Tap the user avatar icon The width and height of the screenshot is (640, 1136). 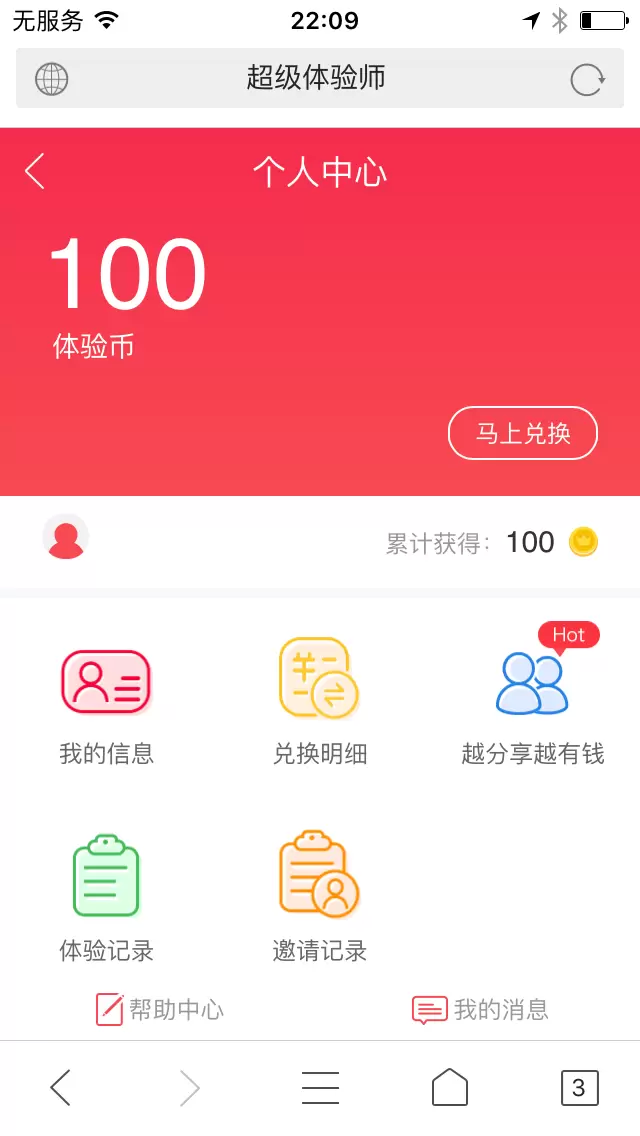pos(66,538)
